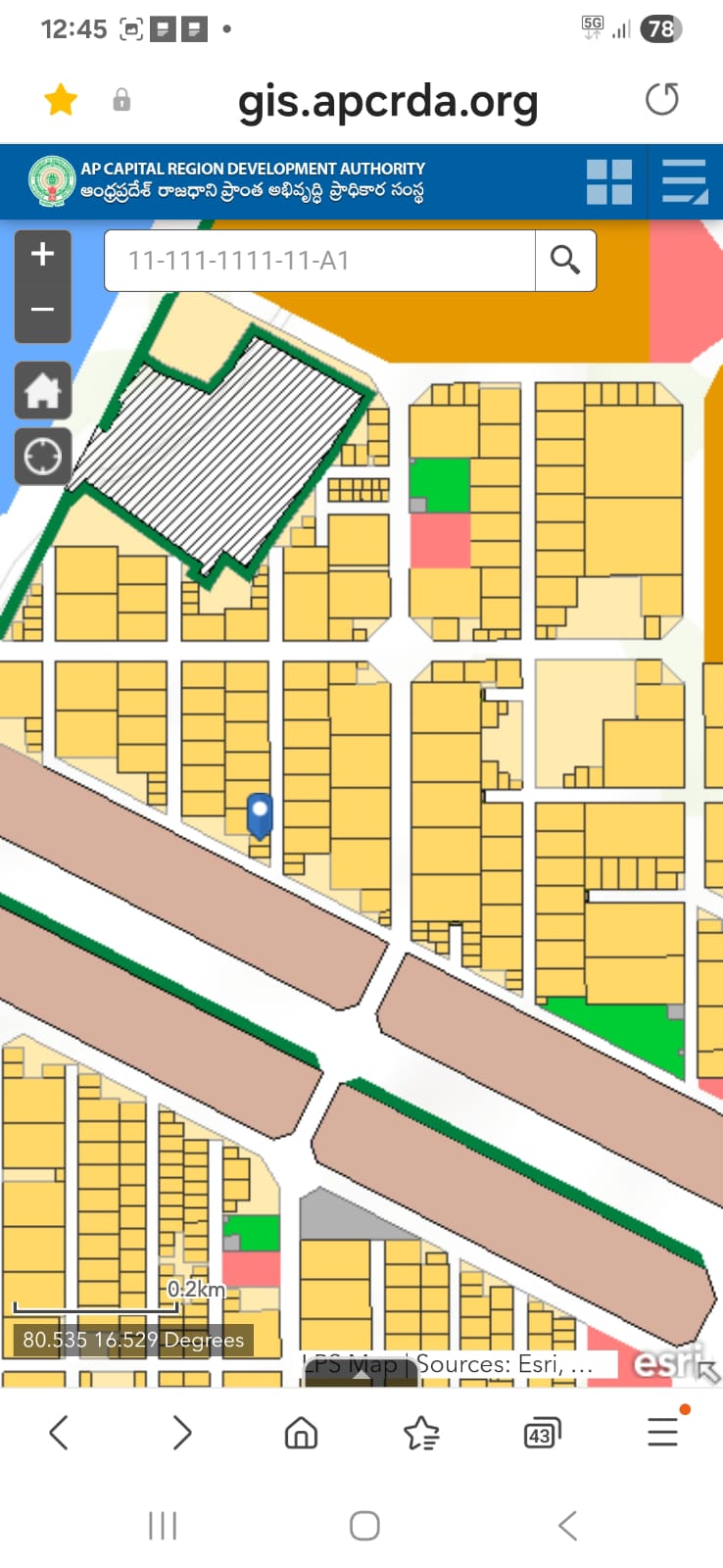Locate my current position on map
The width and height of the screenshot is (723, 1568).
click(x=42, y=457)
